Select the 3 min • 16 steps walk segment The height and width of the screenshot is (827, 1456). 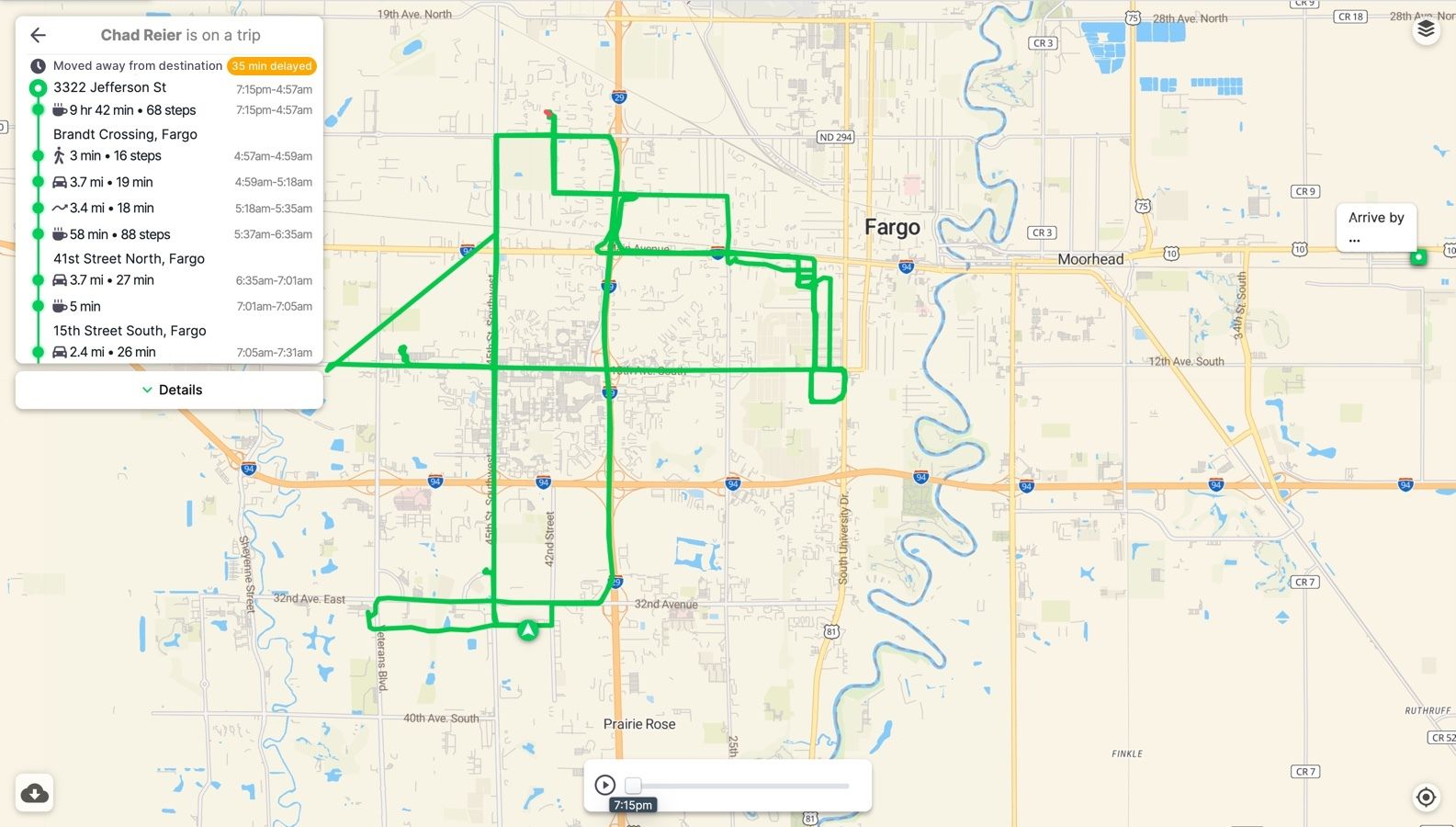(115, 156)
